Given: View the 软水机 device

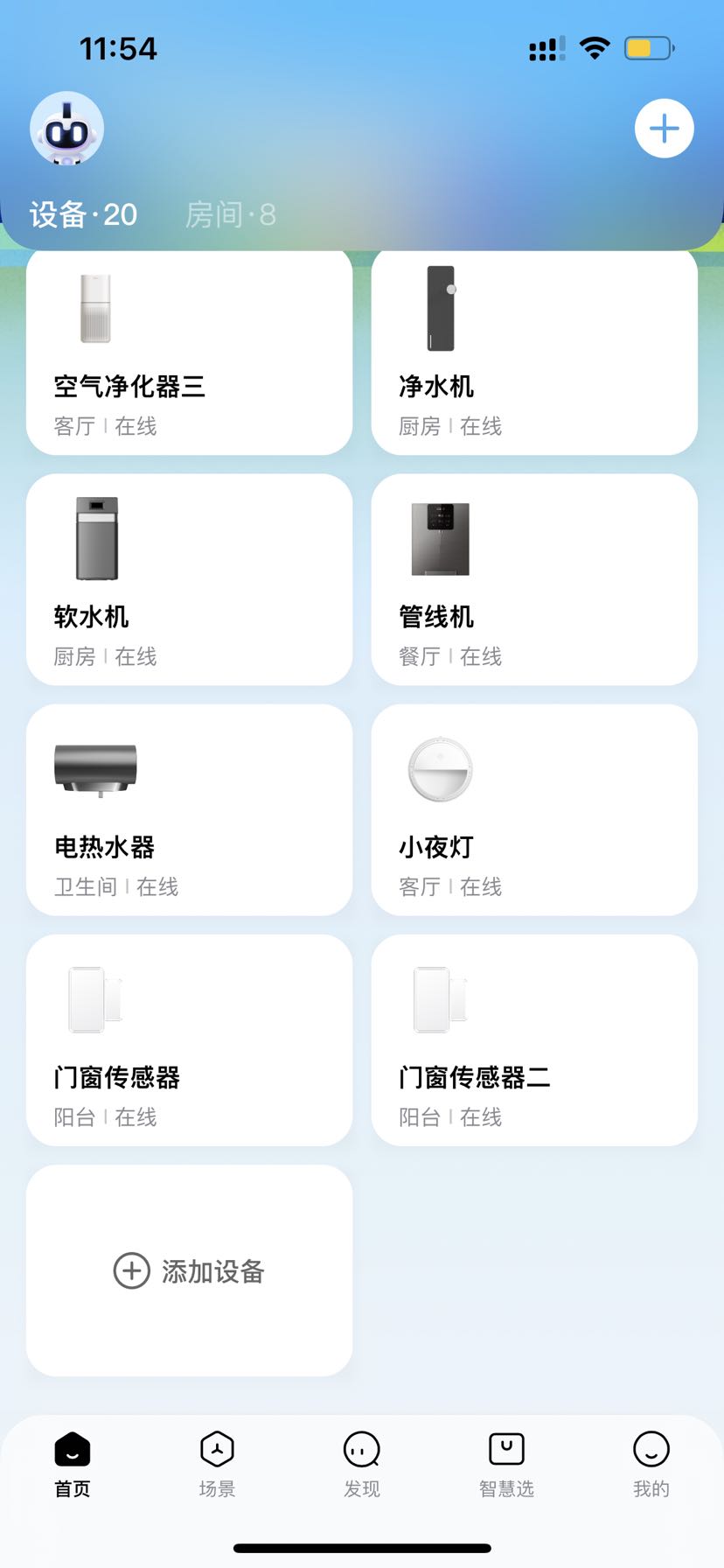Looking at the screenshot, I should (189, 579).
